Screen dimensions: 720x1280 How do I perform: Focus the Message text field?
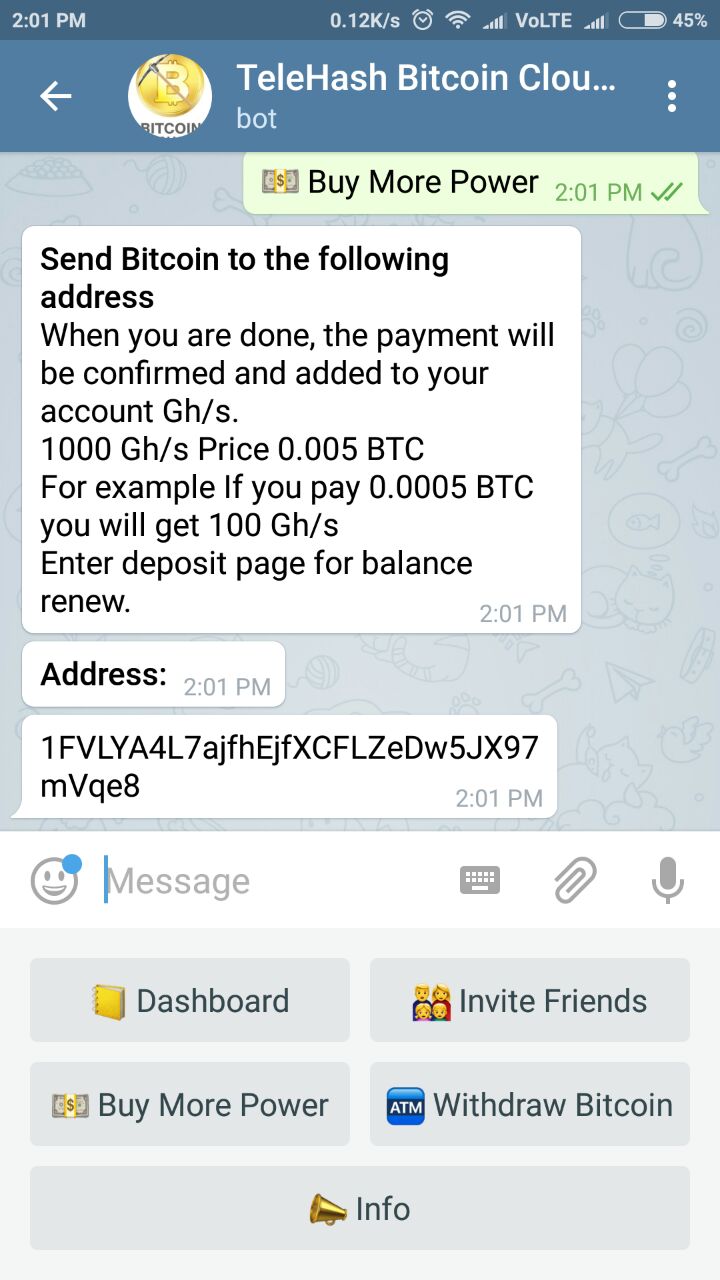point(270,881)
